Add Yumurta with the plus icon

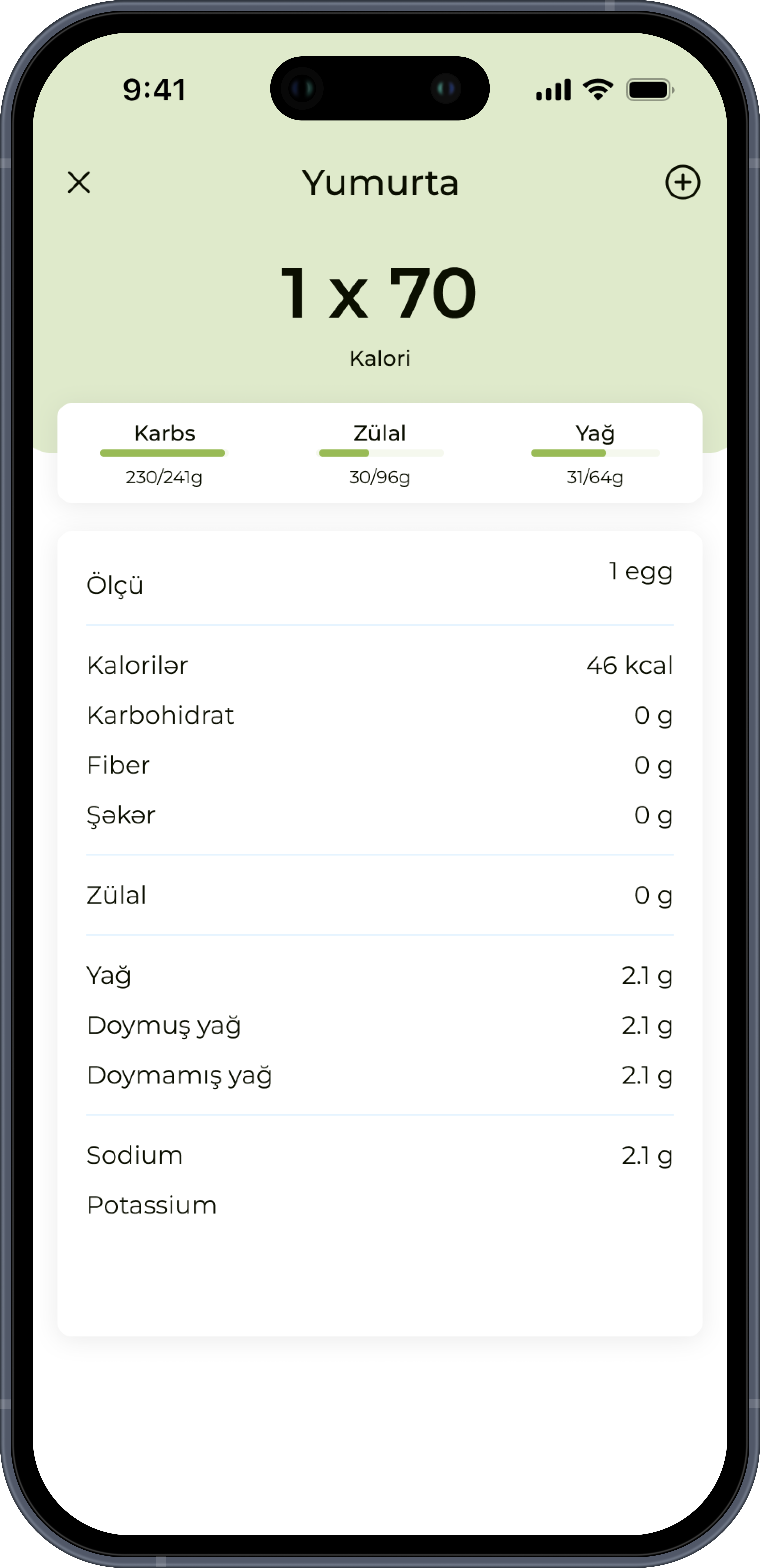click(x=682, y=182)
